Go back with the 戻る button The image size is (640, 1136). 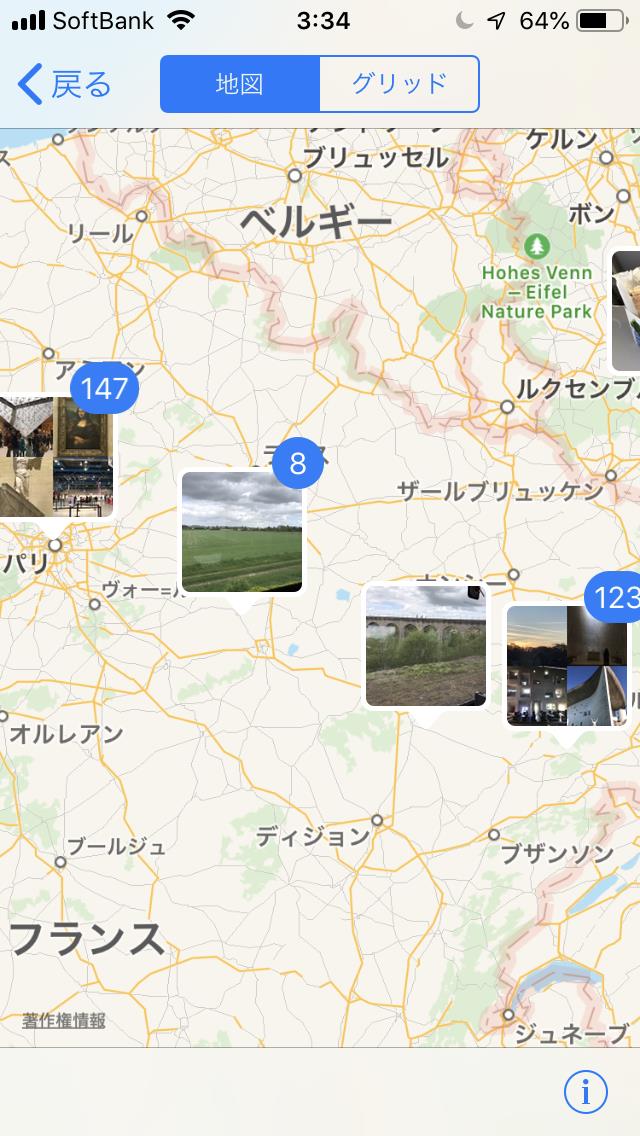click(64, 84)
